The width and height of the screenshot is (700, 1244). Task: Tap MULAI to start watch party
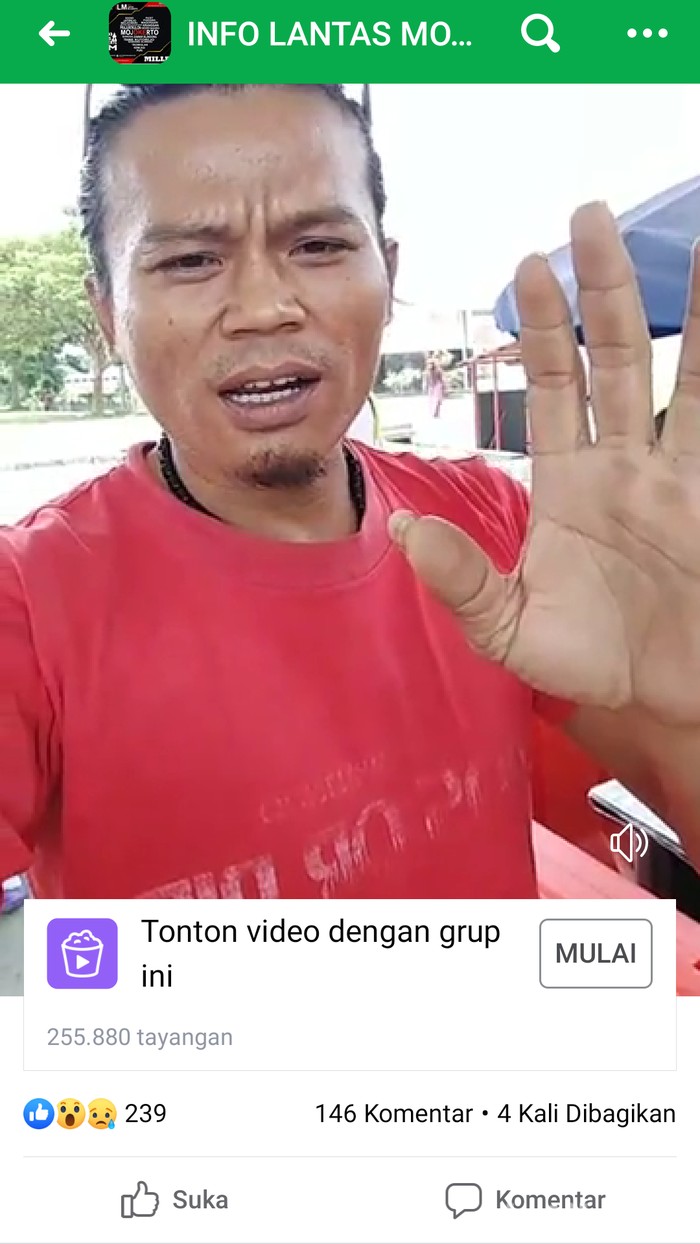pyautogui.click(x=596, y=953)
